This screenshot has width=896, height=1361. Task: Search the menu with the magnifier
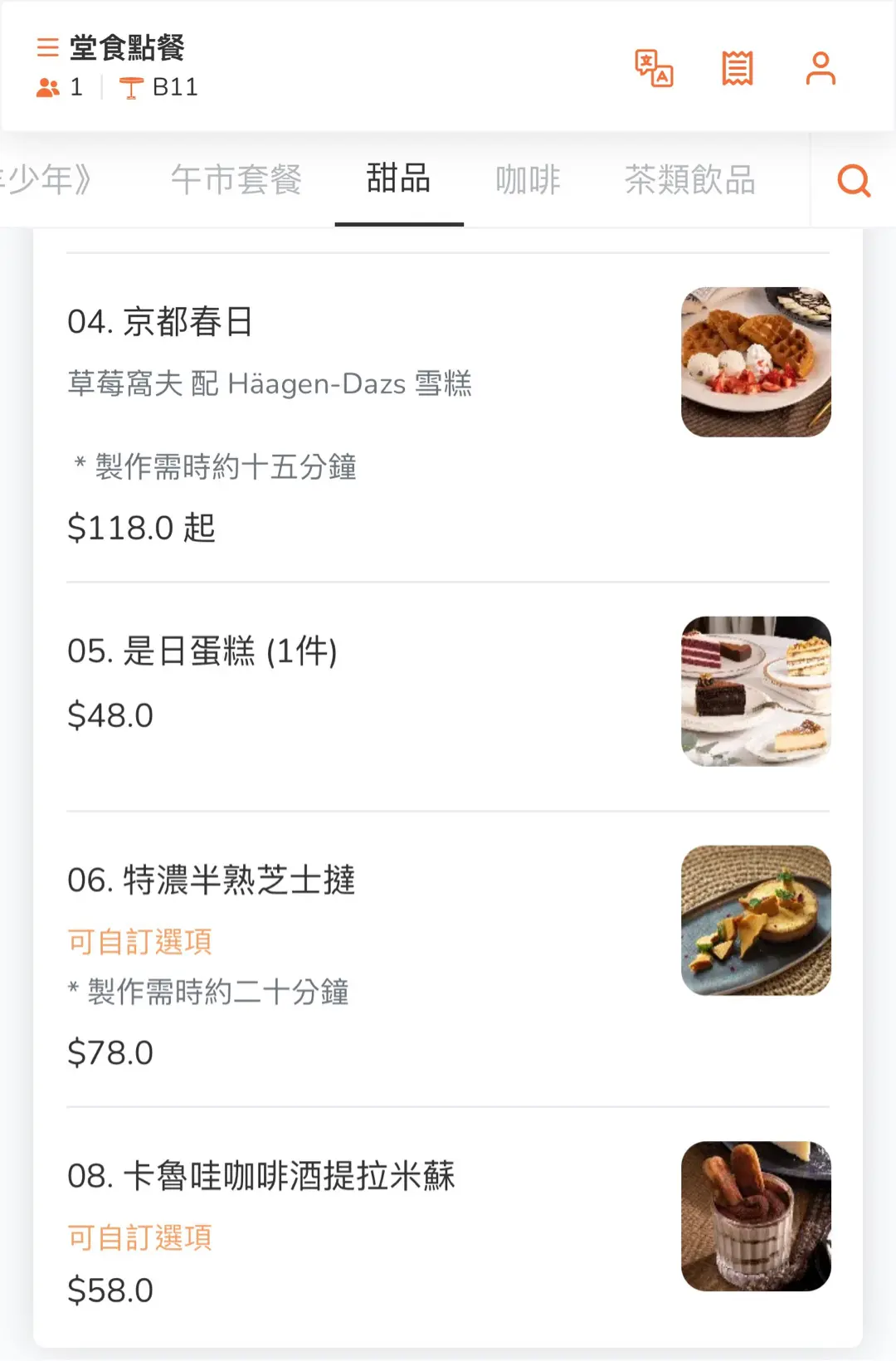[x=854, y=179]
